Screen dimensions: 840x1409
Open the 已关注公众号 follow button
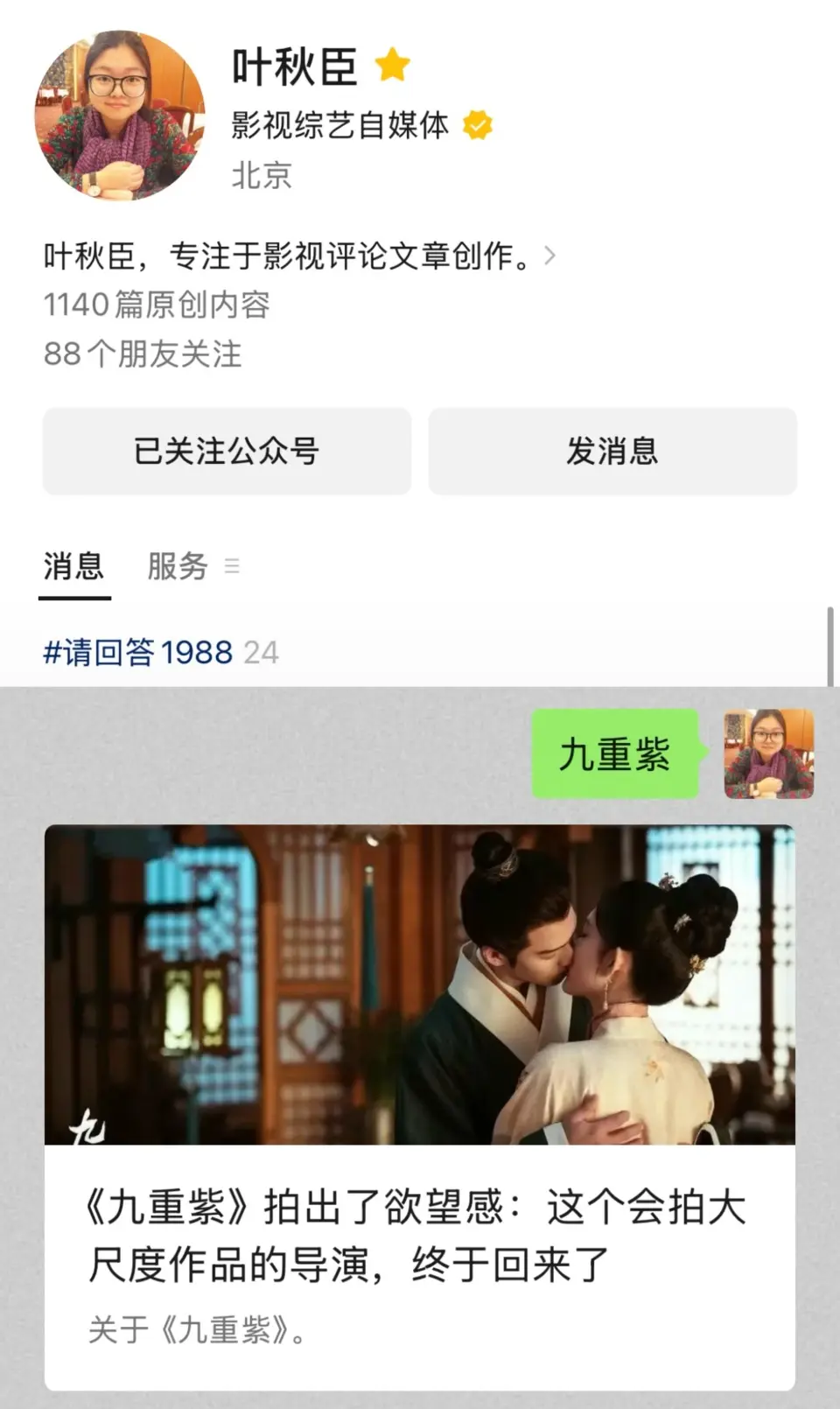click(227, 452)
